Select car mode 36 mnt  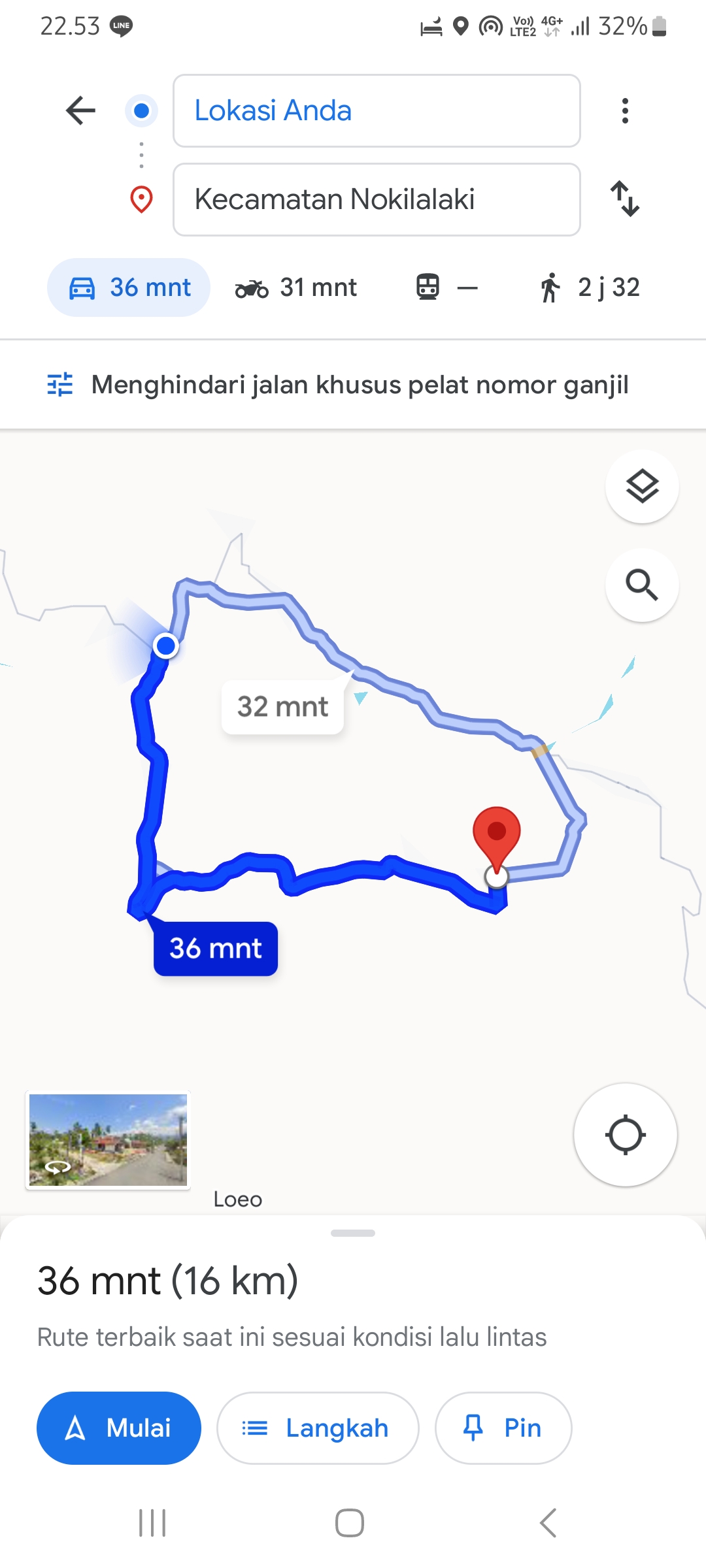pyautogui.click(x=129, y=287)
